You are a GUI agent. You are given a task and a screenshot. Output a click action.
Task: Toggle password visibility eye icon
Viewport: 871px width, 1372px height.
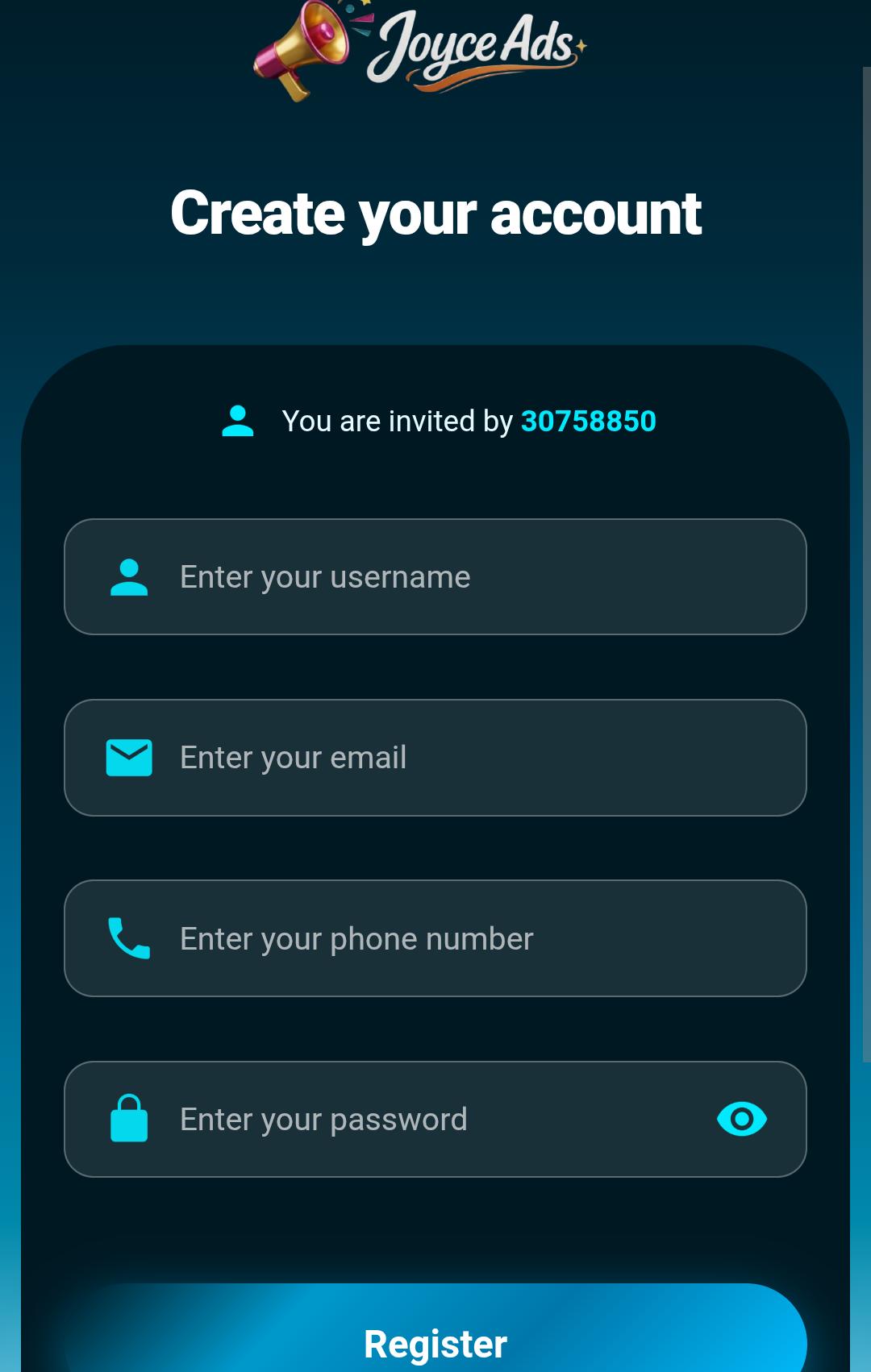[x=741, y=1119]
